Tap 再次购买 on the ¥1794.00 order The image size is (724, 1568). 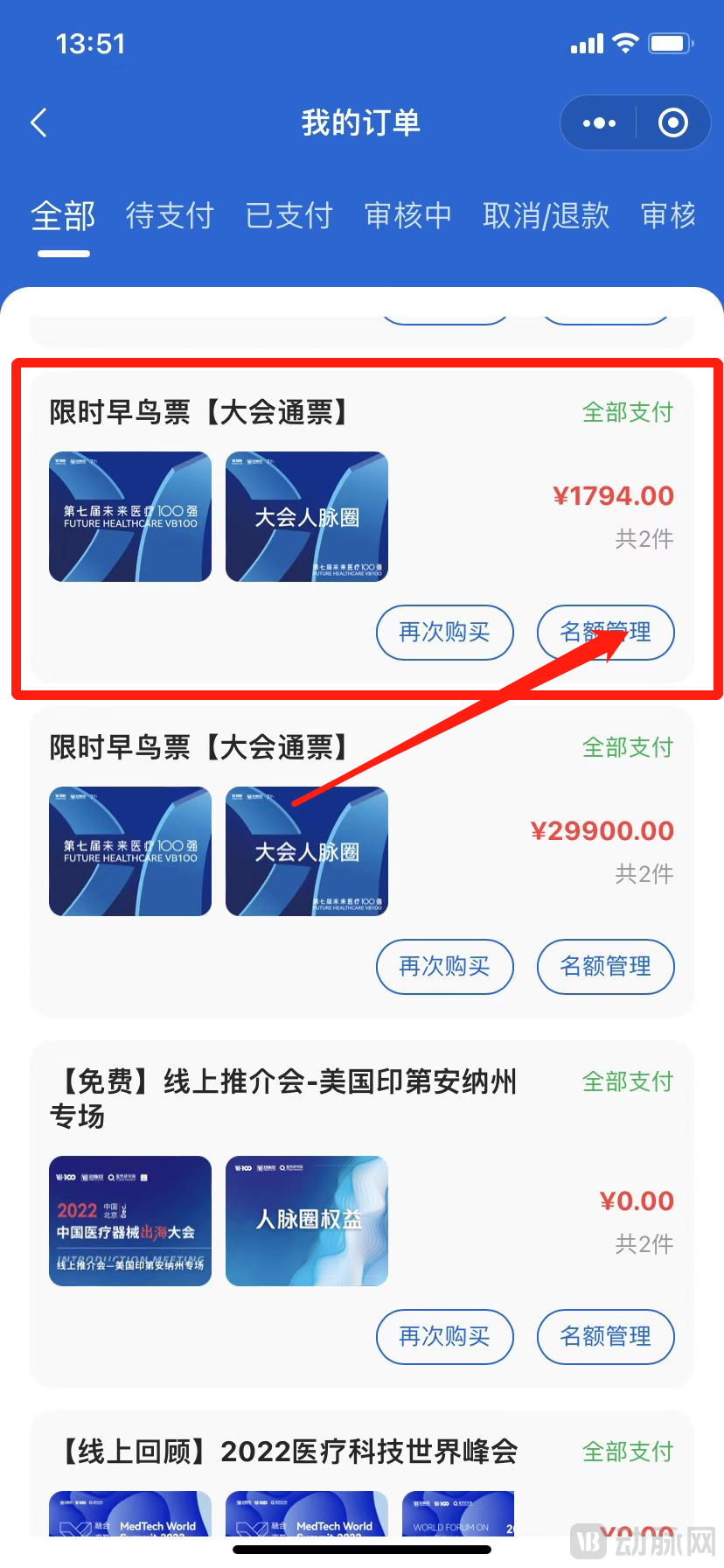444,632
